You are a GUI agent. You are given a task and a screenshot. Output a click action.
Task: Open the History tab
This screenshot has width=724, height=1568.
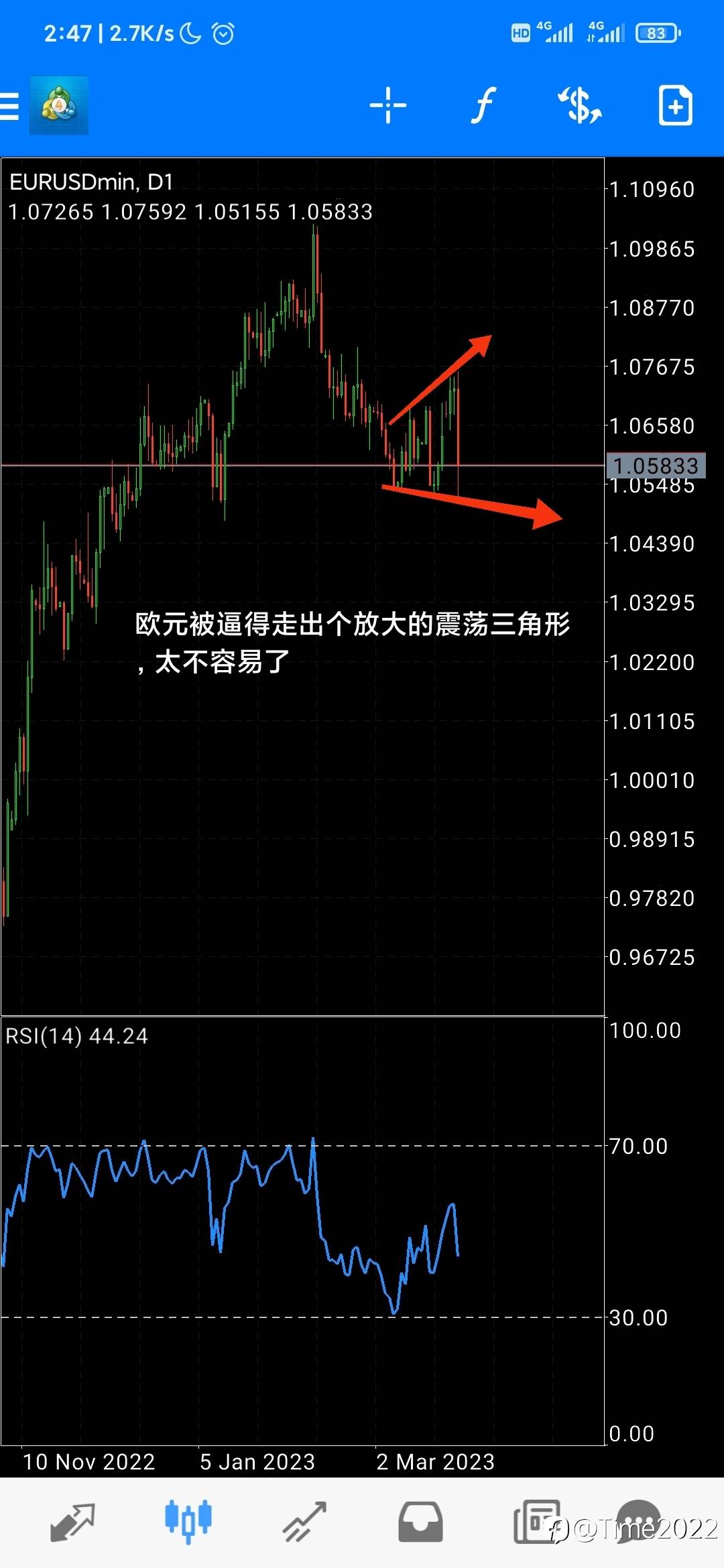pos(420,1522)
